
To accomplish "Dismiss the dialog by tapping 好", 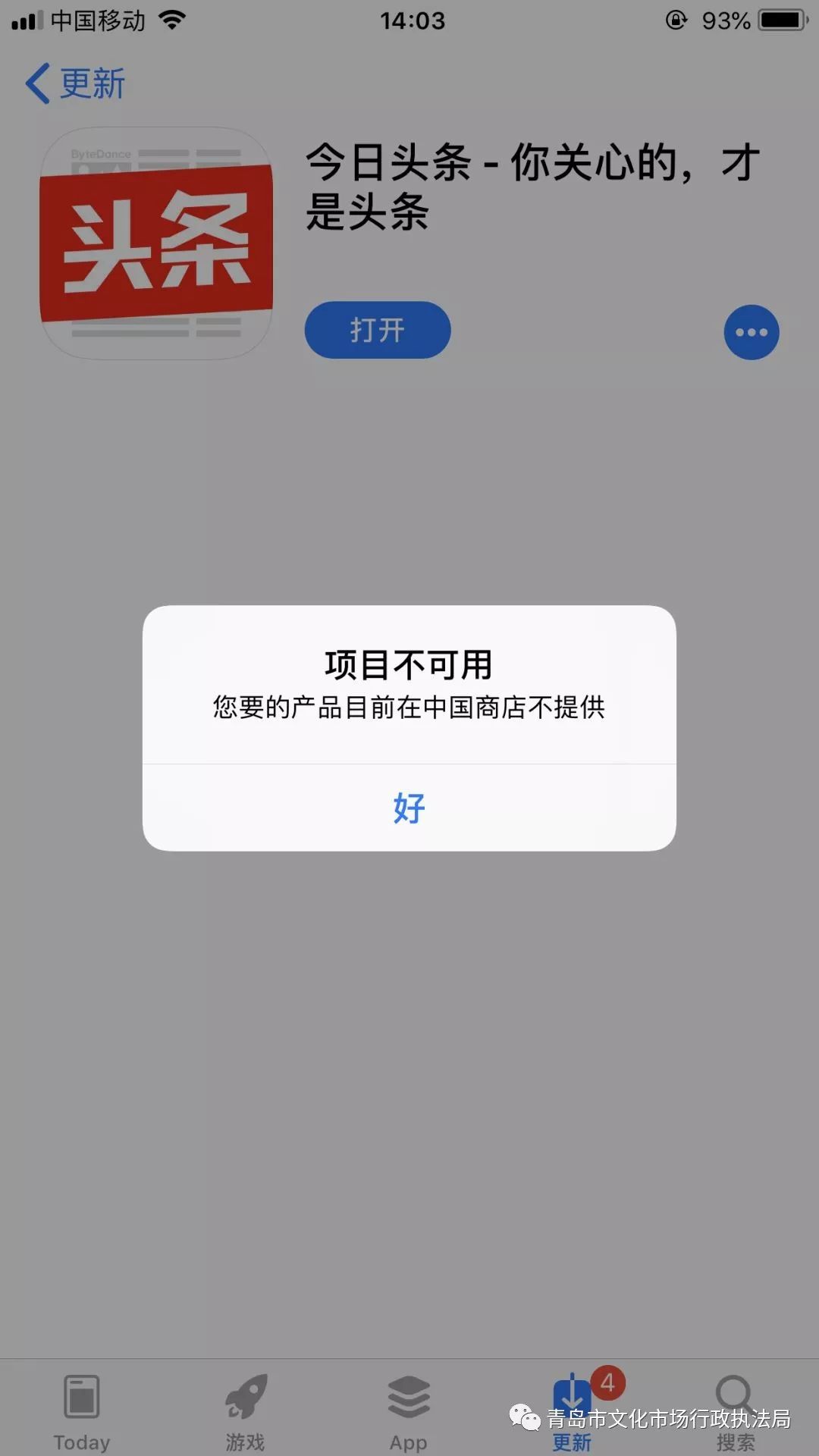I will (409, 808).
